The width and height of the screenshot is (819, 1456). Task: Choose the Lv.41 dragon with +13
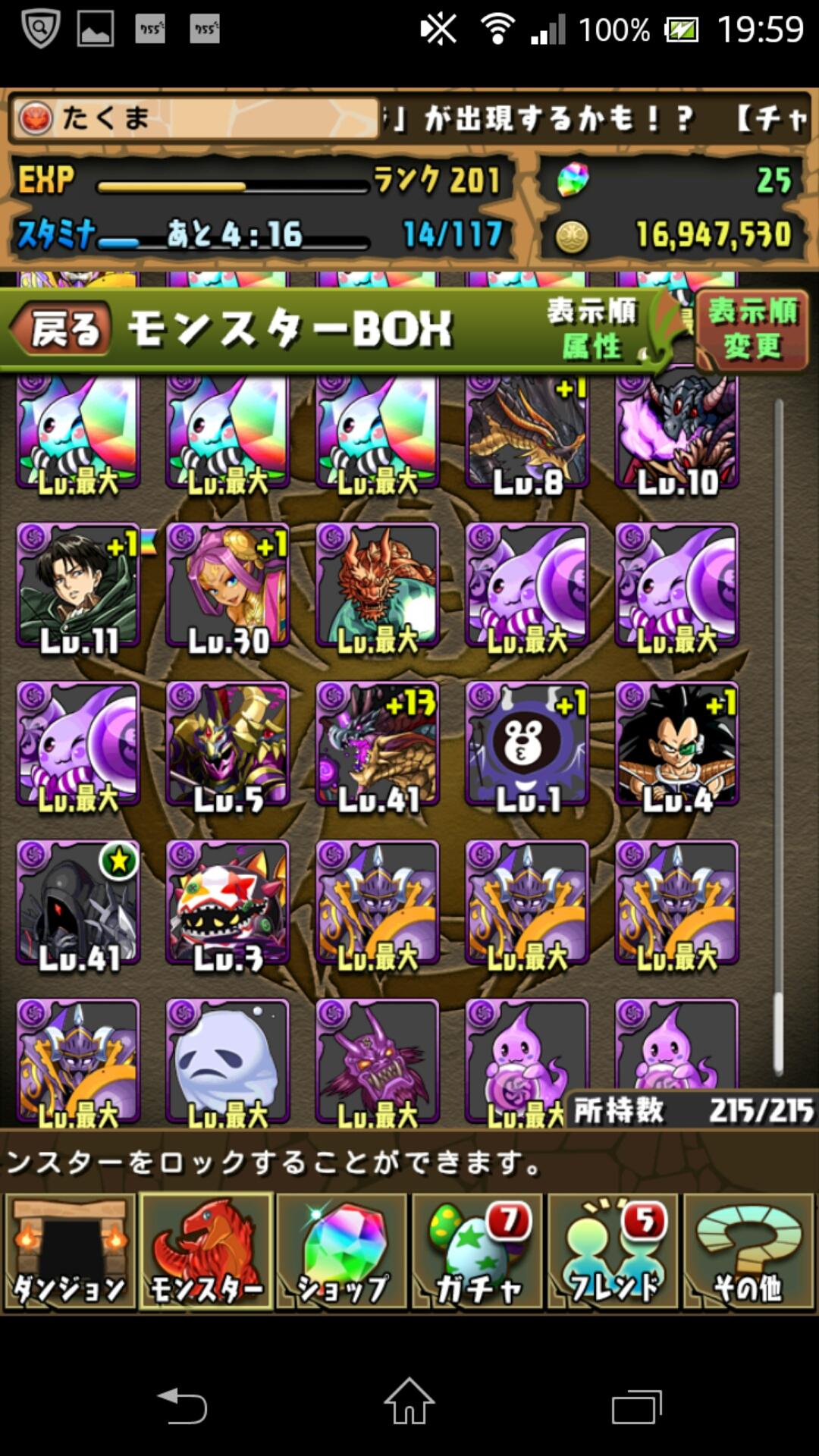(x=378, y=745)
